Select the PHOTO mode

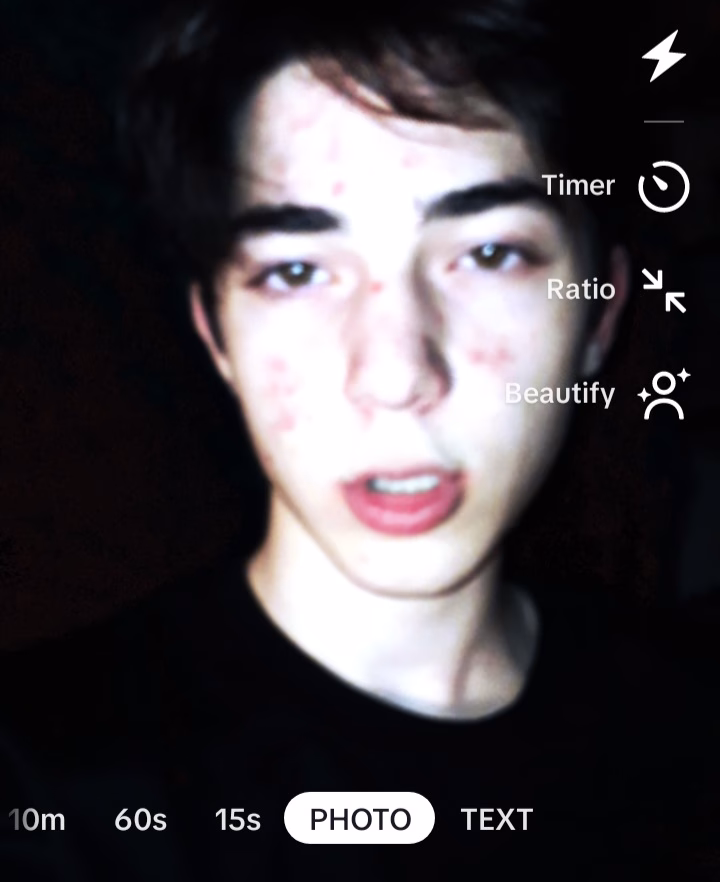coord(360,820)
